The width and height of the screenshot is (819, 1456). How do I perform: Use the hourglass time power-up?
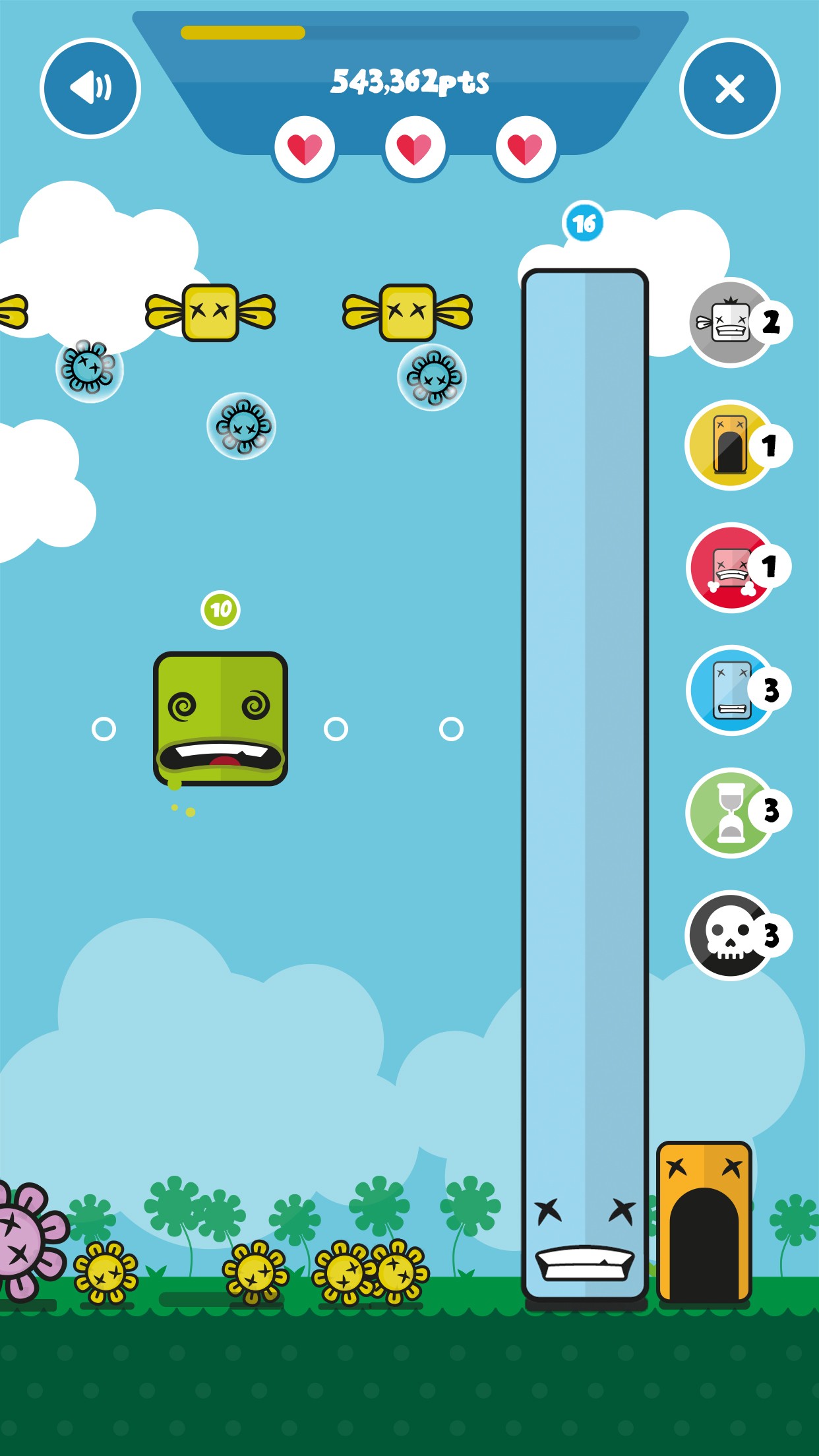tap(730, 812)
